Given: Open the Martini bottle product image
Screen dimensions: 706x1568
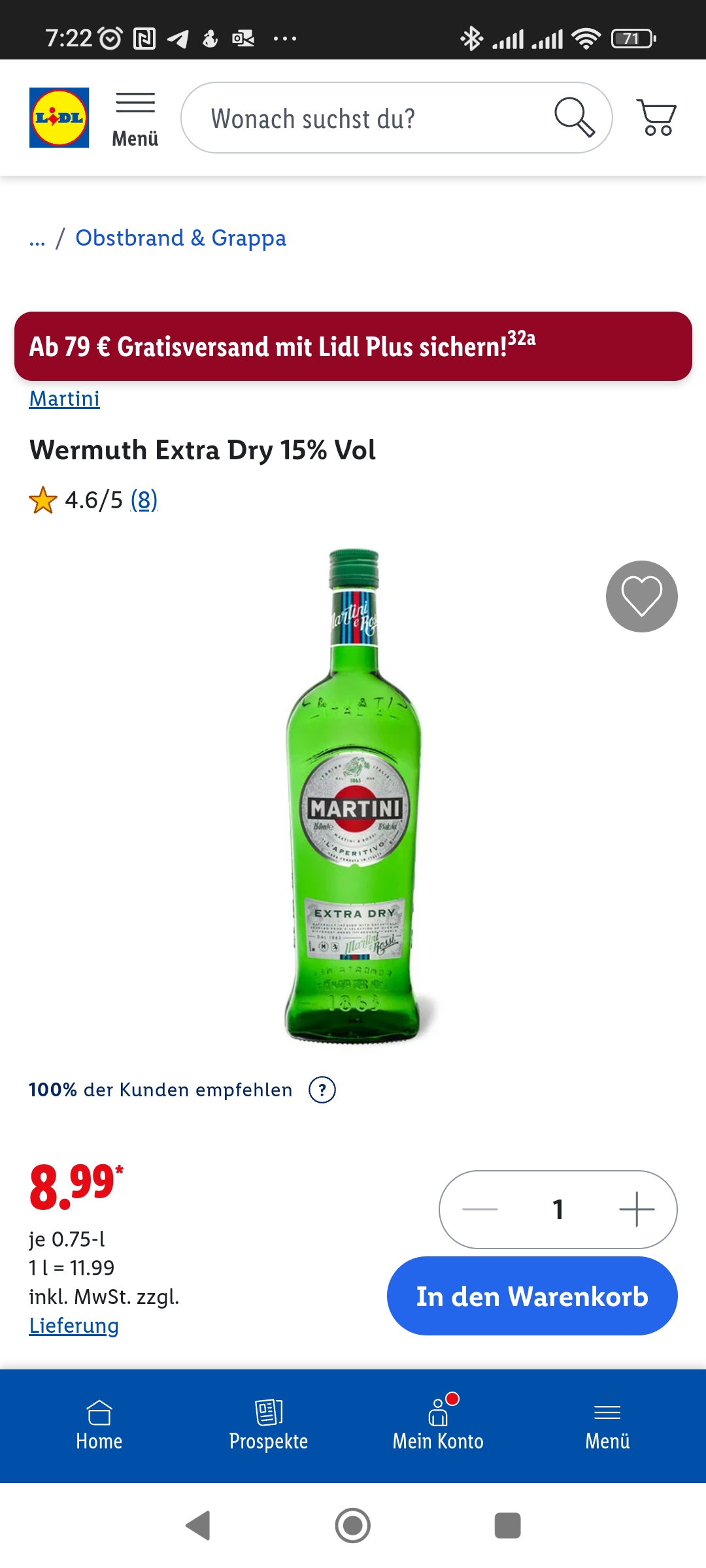Looking at the screenshot, I should [354, 796].
